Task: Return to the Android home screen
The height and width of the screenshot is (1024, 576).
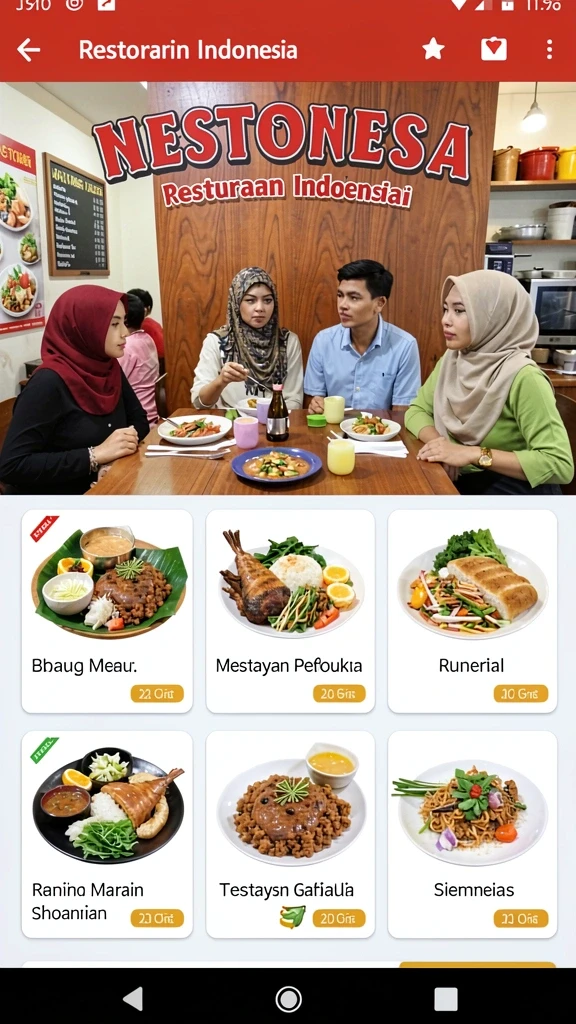Action: (288, 999)
